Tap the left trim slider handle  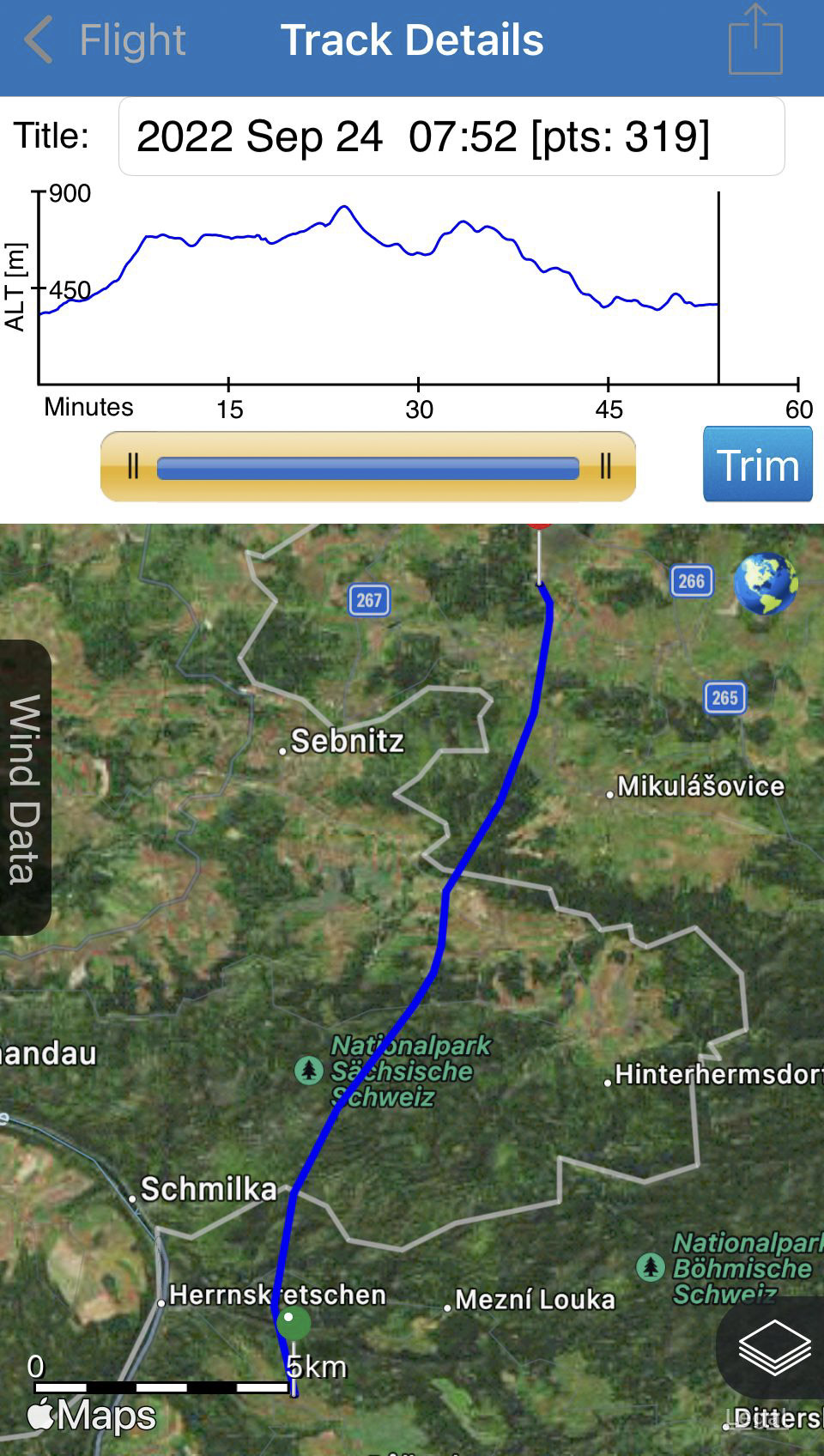[x=132, y=466]
